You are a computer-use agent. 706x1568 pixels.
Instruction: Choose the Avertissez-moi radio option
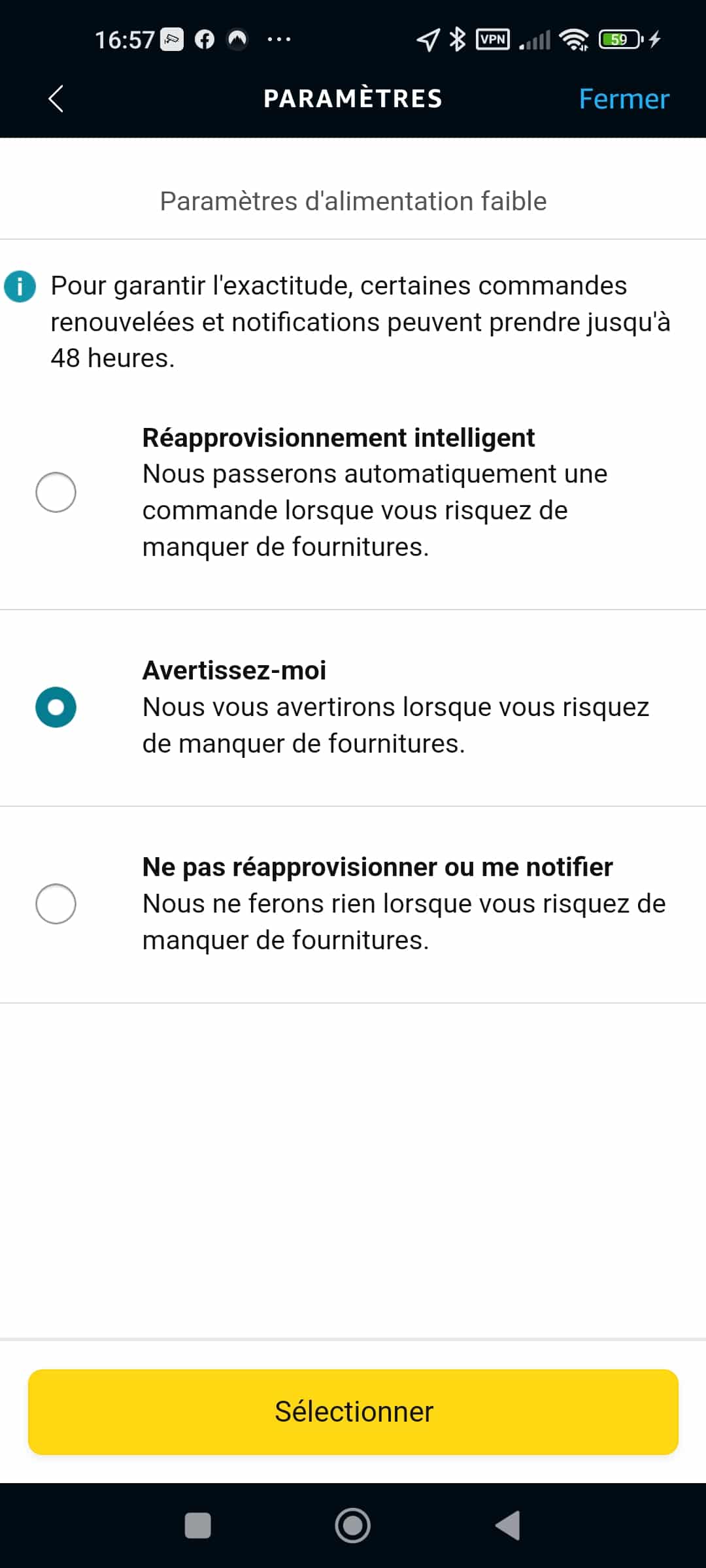click(x=56, y=707)
